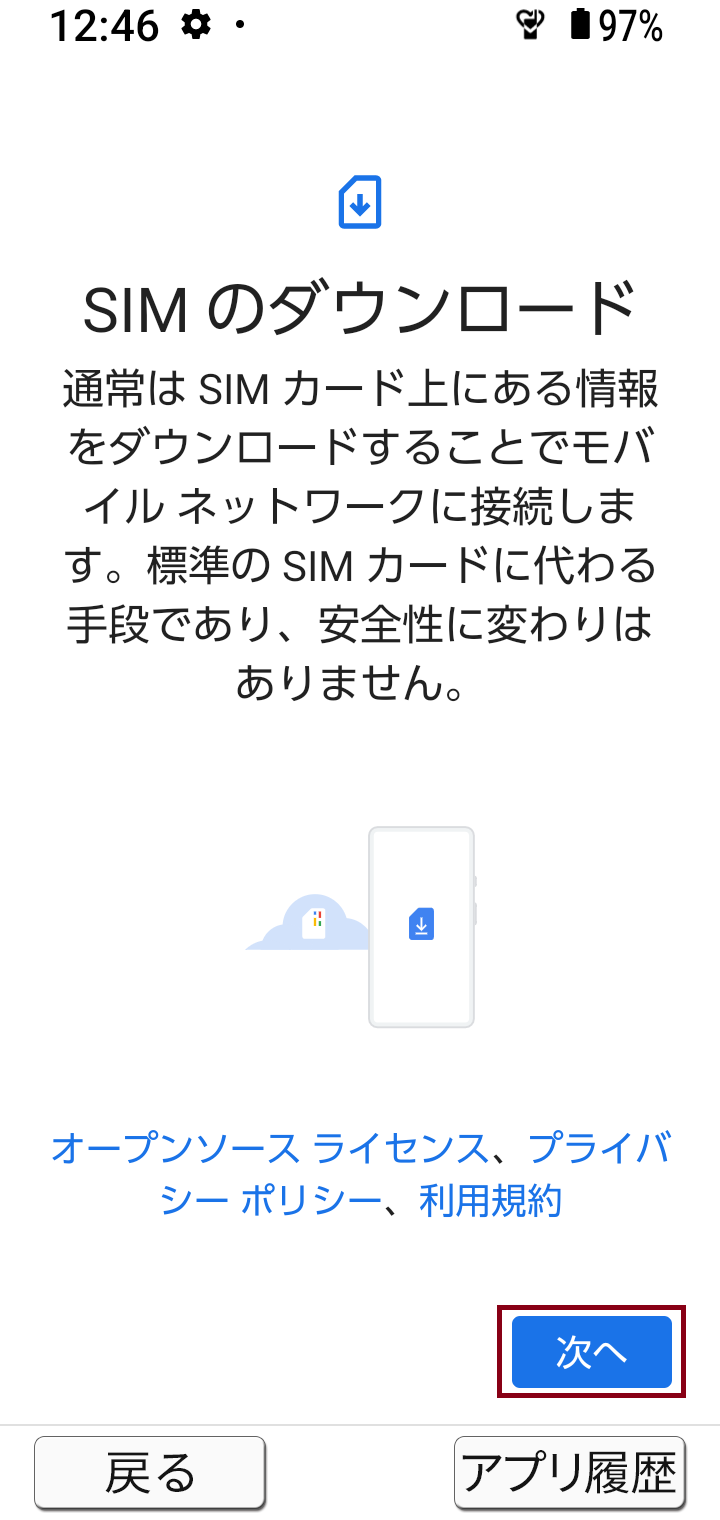The height and width of the screenshot is (1520, 720).
Task: Open アプリ履歴 recent apps
Action: (x=569, y=1472)
